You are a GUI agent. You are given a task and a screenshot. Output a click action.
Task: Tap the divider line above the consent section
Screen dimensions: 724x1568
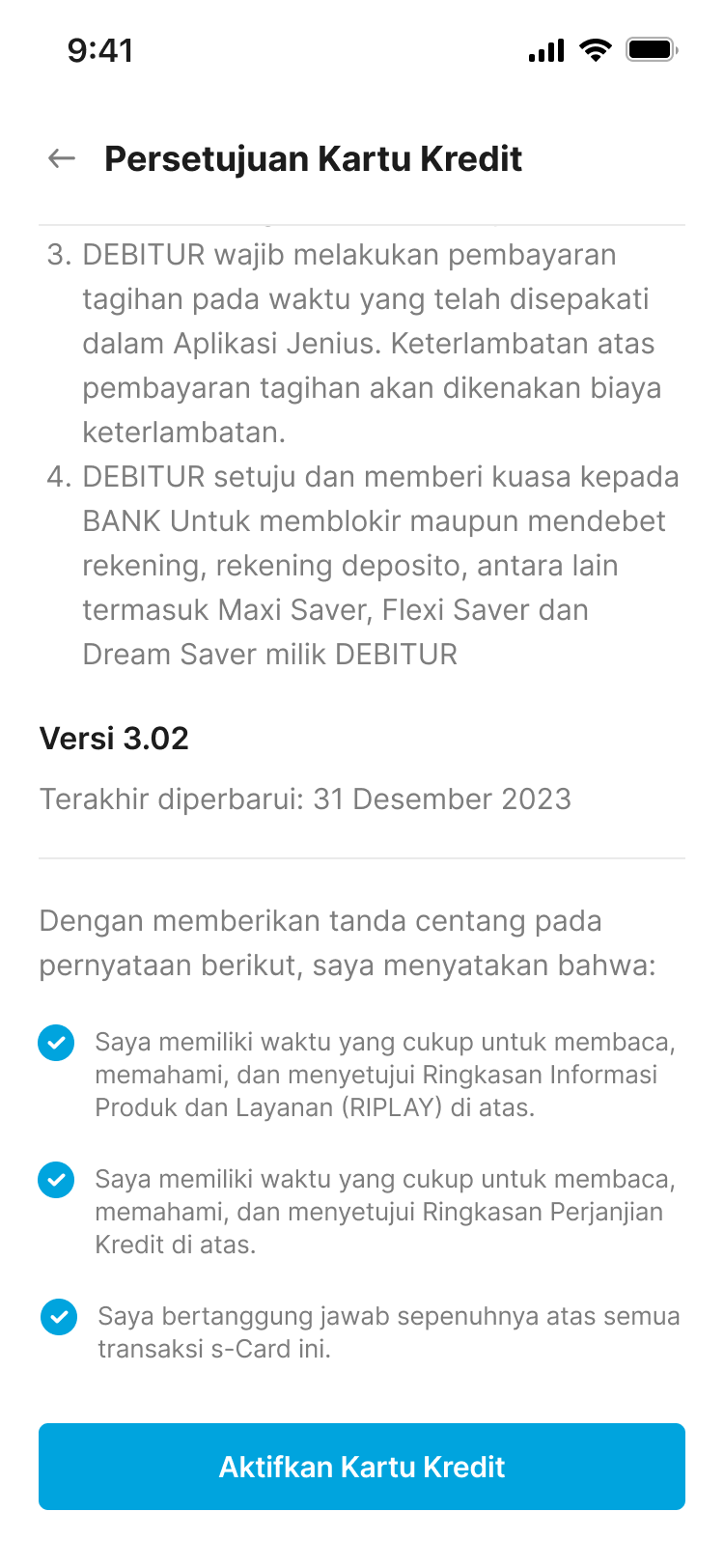(362, 856)
